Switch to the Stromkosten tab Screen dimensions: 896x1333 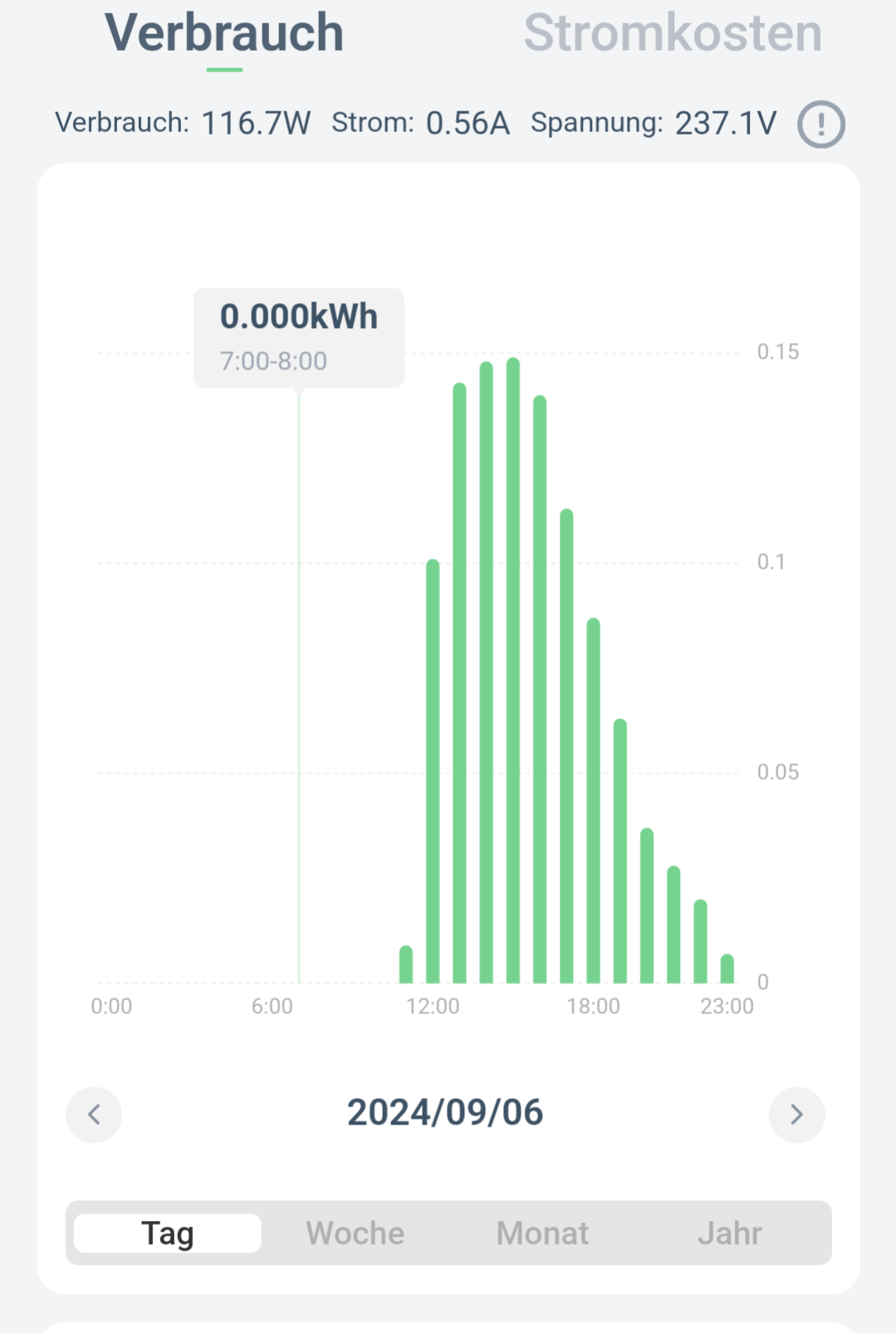click(x=672, y=34)
